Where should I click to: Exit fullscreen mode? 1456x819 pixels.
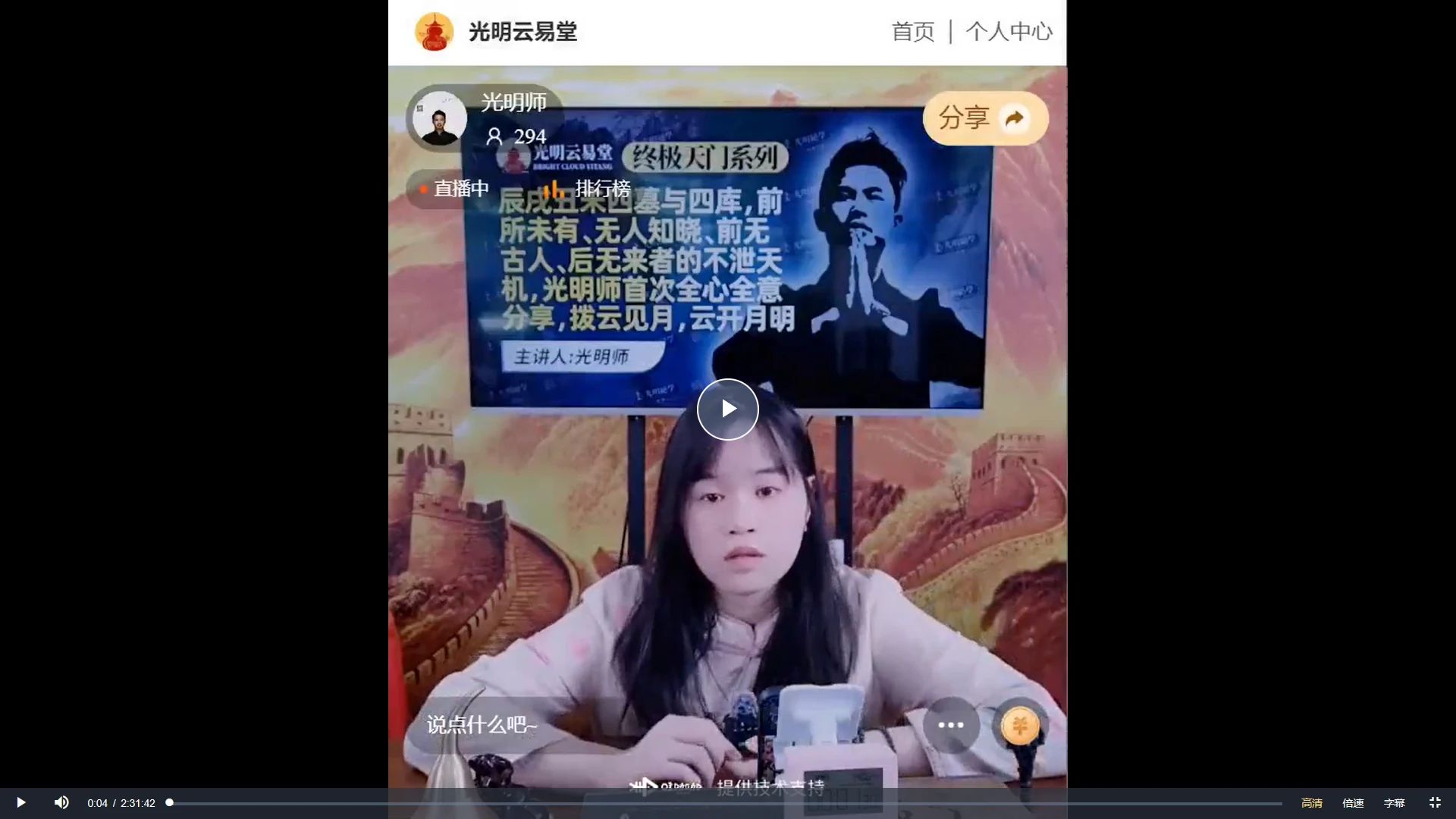click(x=1435, y=802)
